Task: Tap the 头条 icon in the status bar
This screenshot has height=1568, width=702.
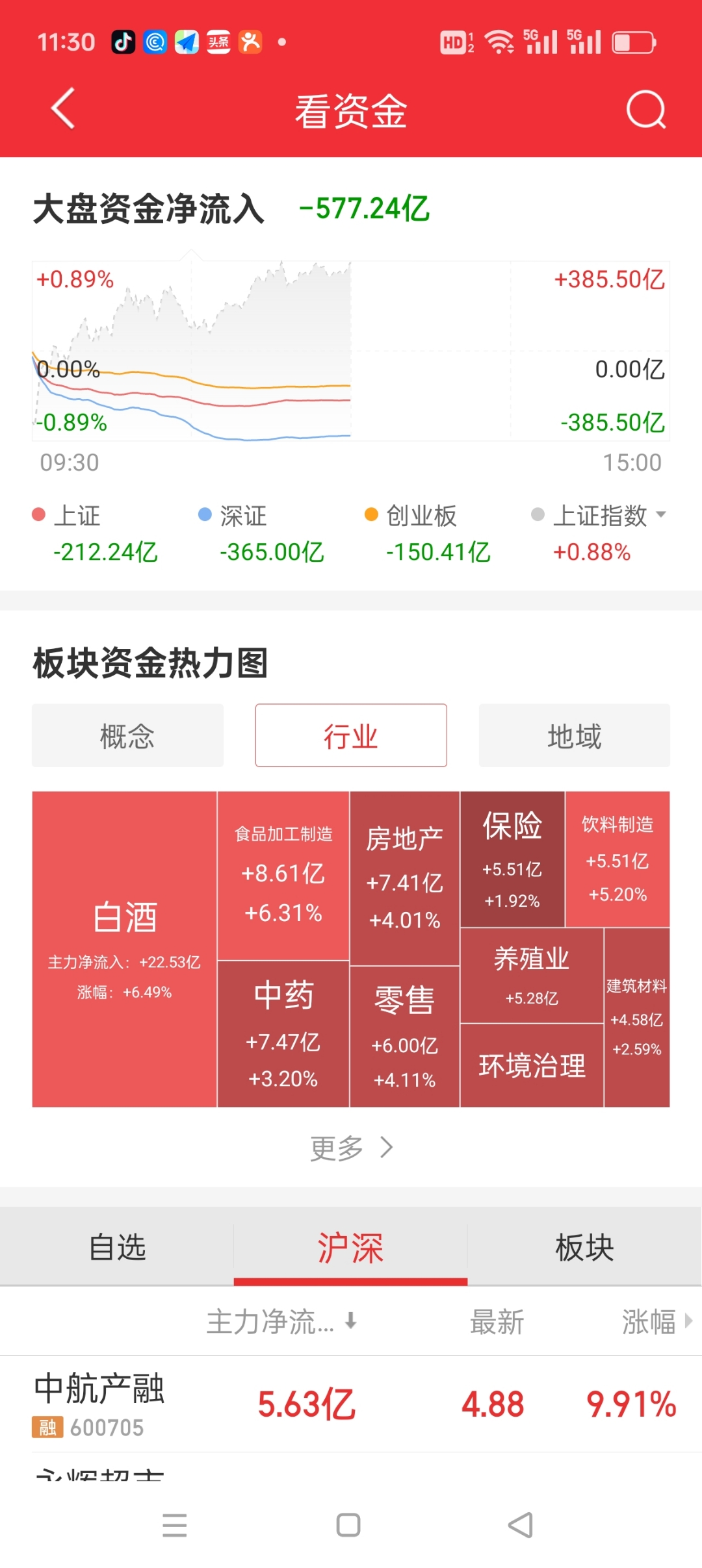Action: (x=218, y=41)
